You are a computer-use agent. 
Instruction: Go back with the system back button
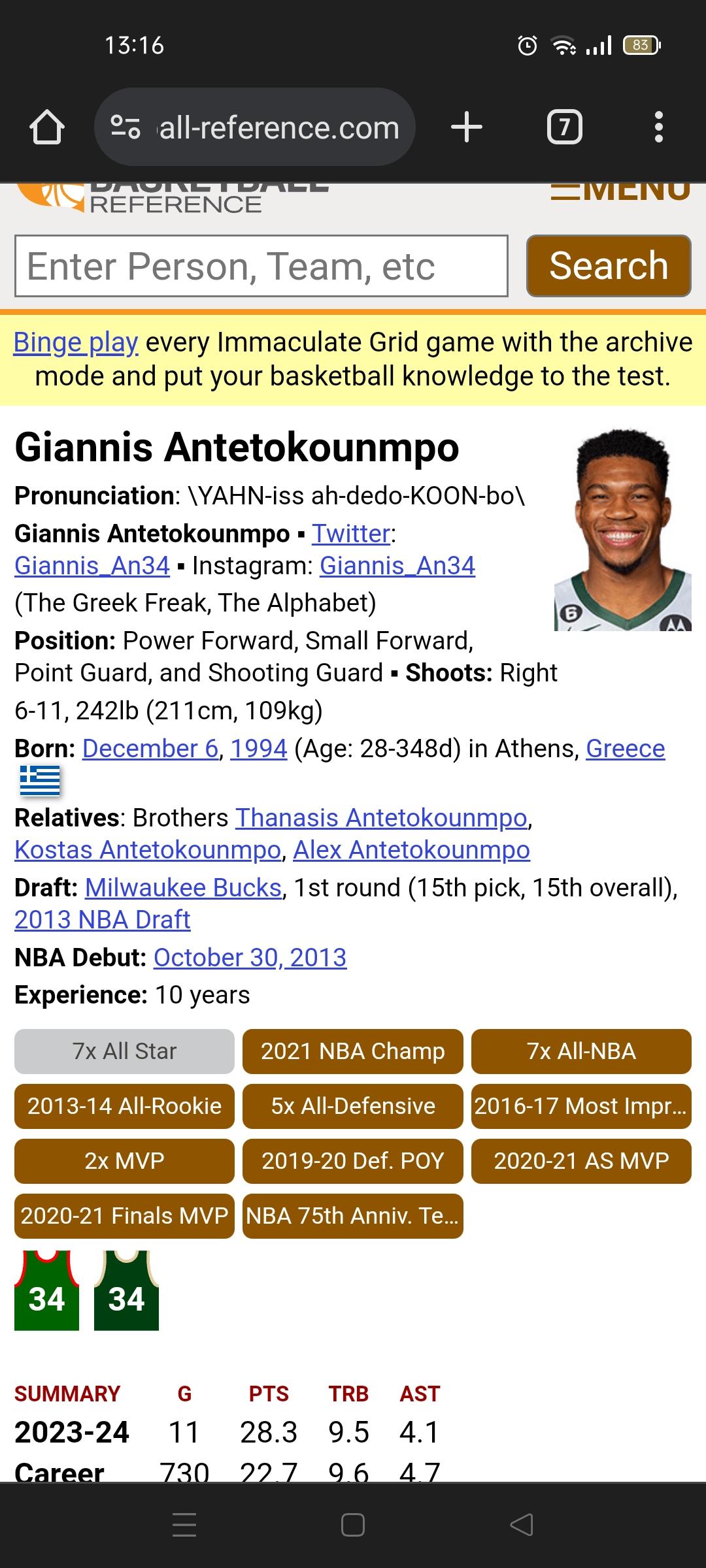coord(522,1525)
